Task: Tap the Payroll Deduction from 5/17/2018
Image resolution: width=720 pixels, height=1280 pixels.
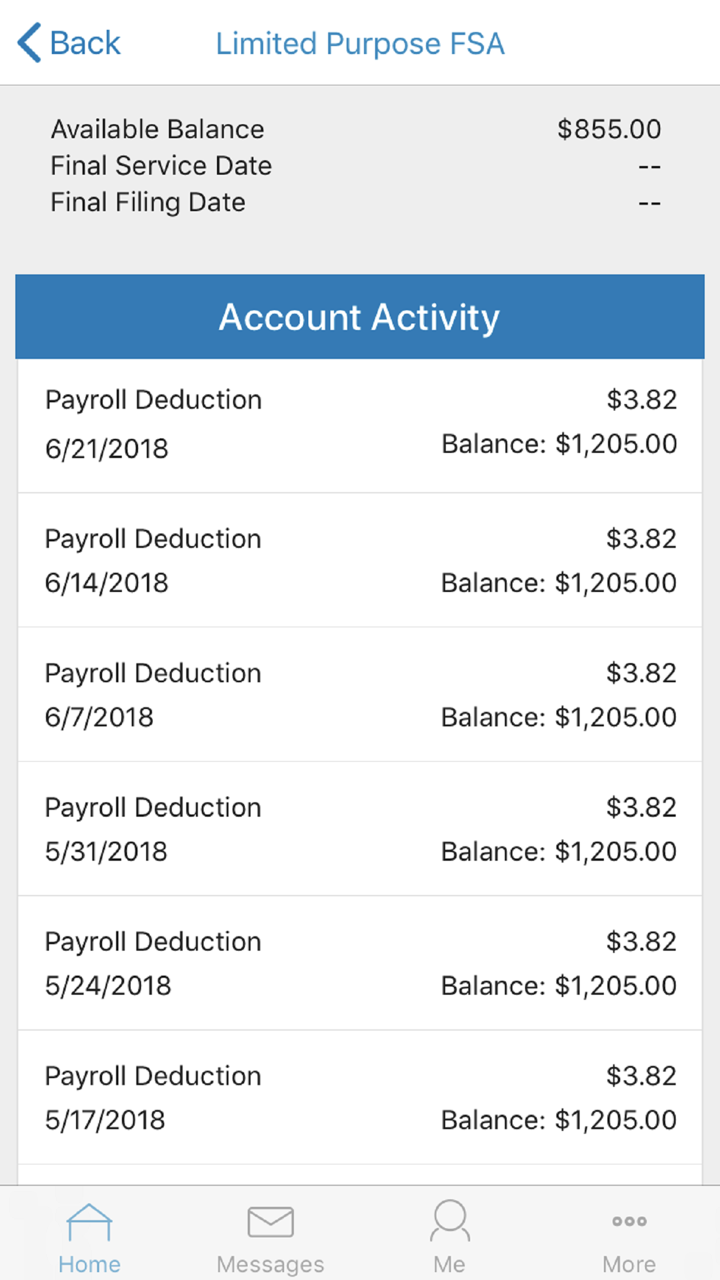Action: (360, 1096)
